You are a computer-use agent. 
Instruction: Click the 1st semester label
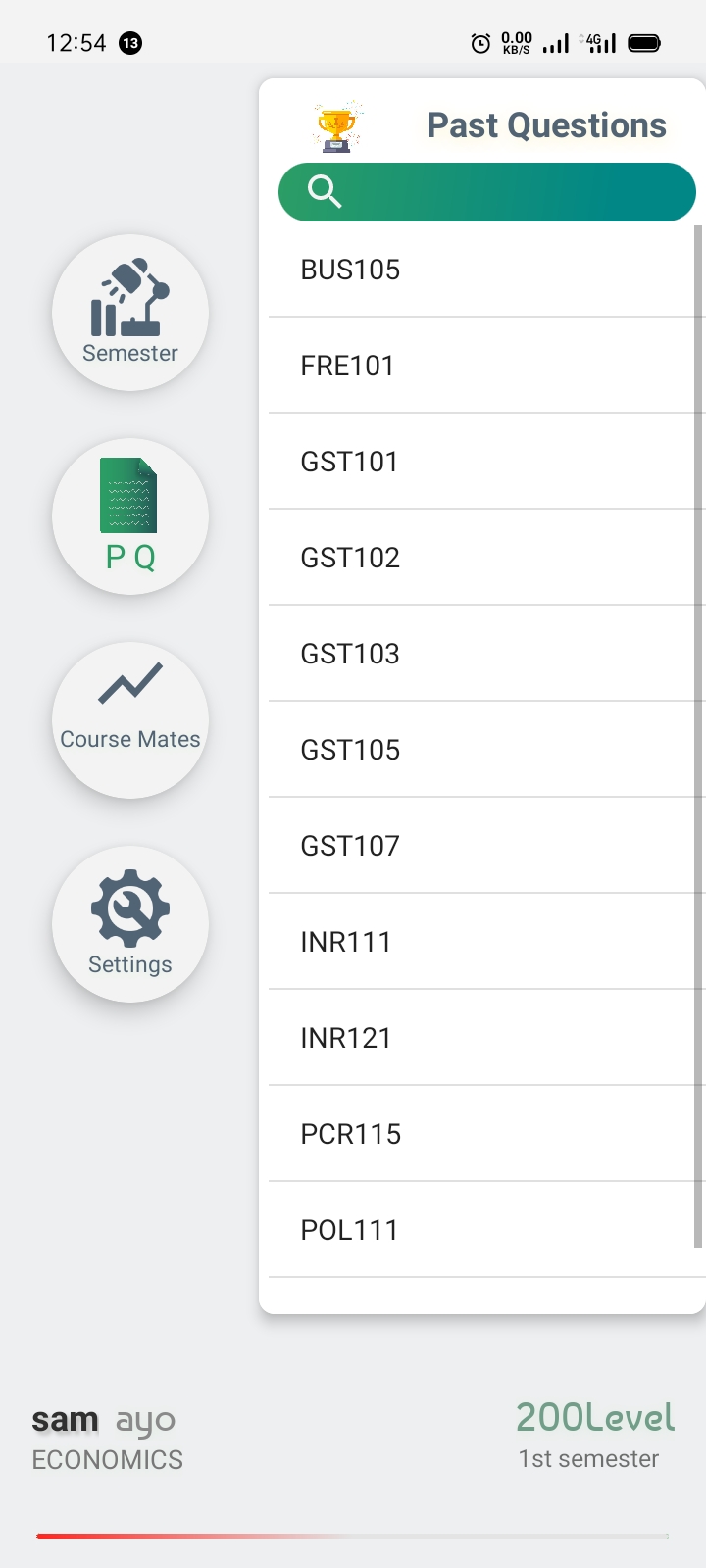click(x=587, y=1458)
